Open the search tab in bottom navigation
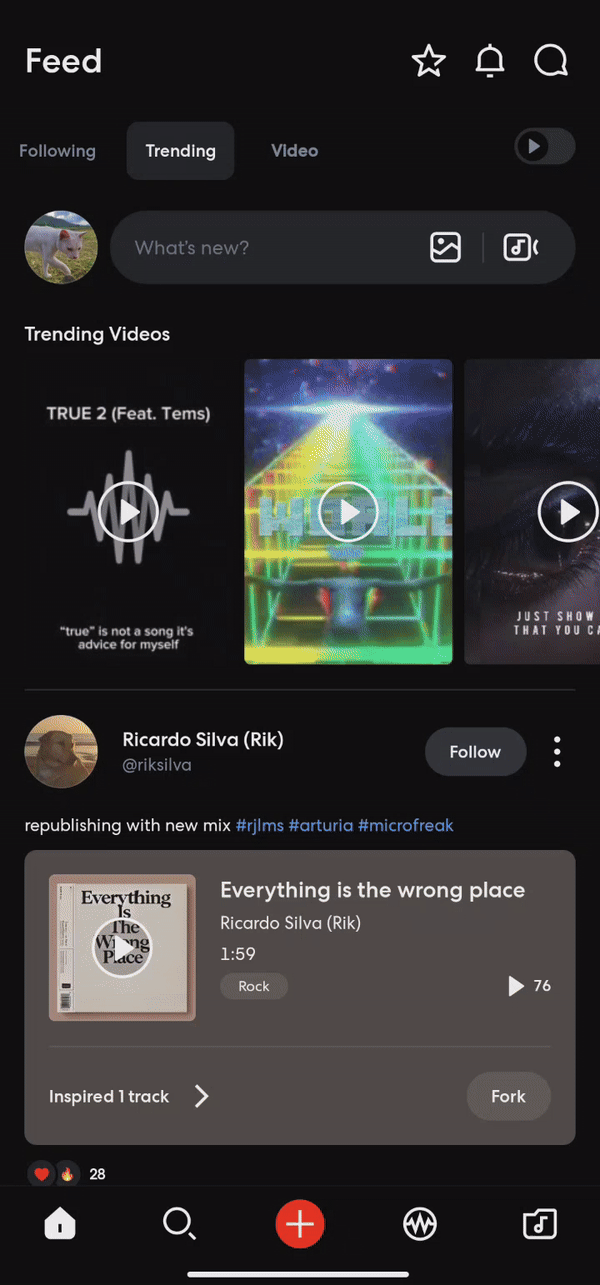 (179, 1223)
